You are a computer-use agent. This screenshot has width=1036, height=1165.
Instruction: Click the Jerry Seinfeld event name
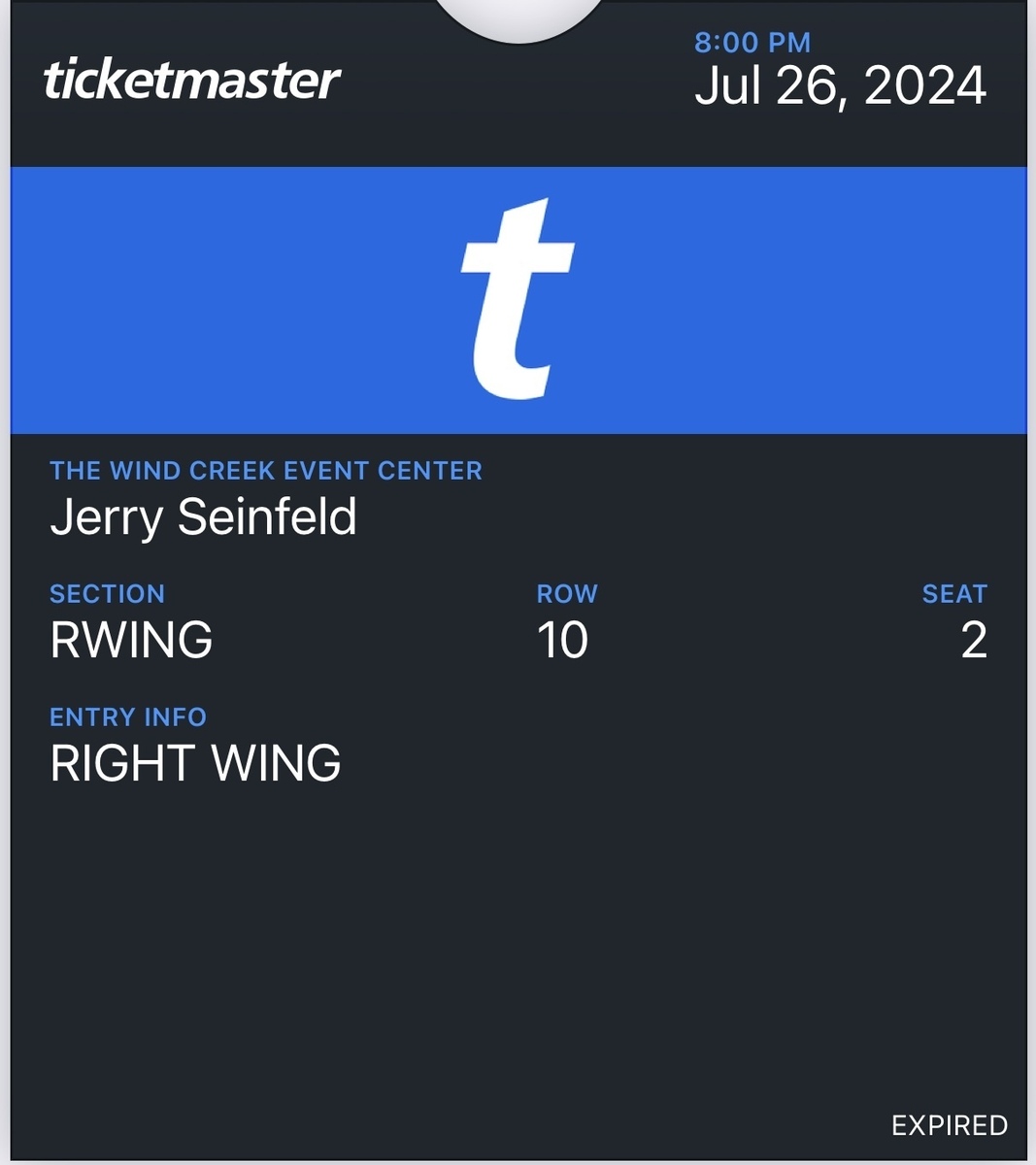click(x=205, y=517)
